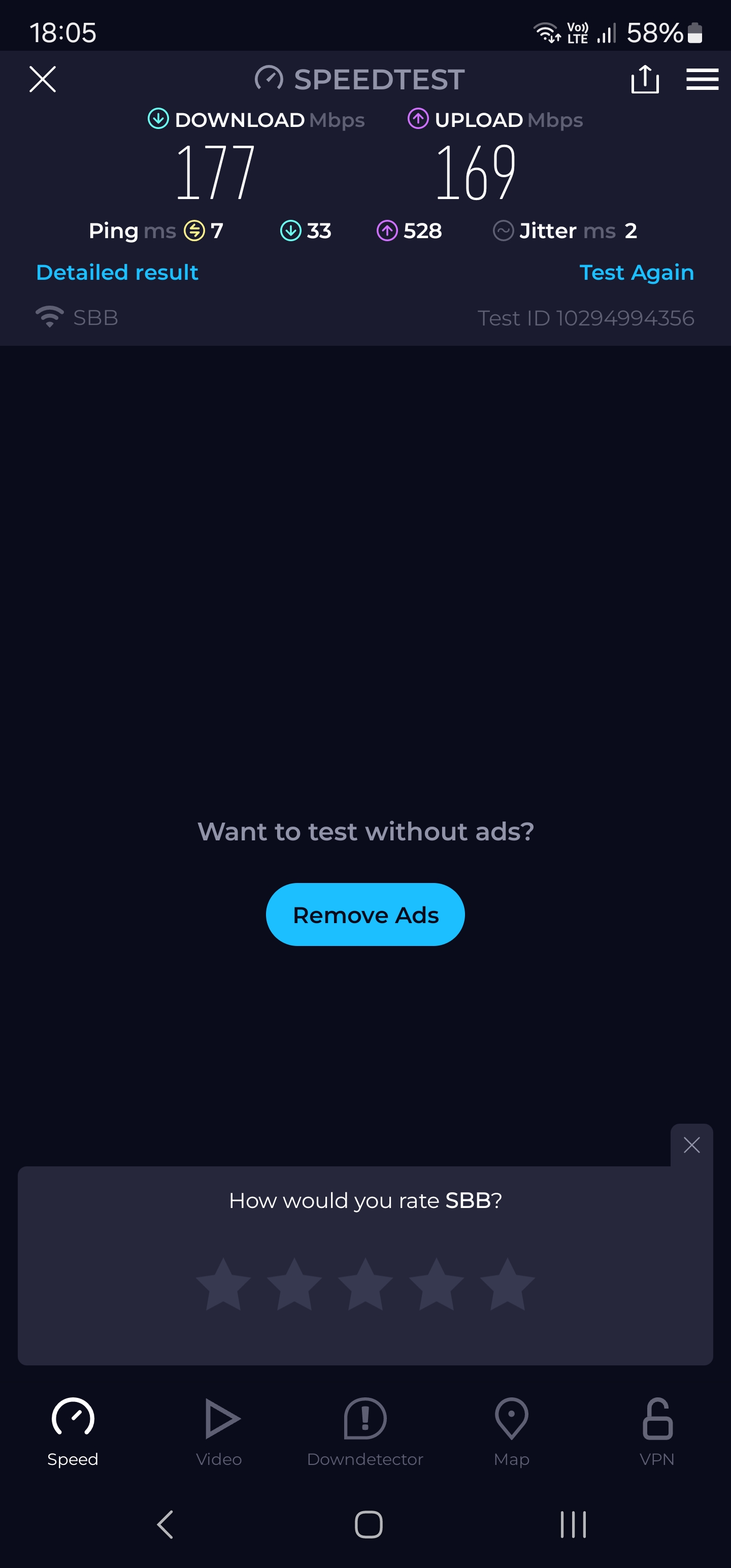This screenshot has height=1568, width=731.
Task: Share the speed test result
Action: 645,79
